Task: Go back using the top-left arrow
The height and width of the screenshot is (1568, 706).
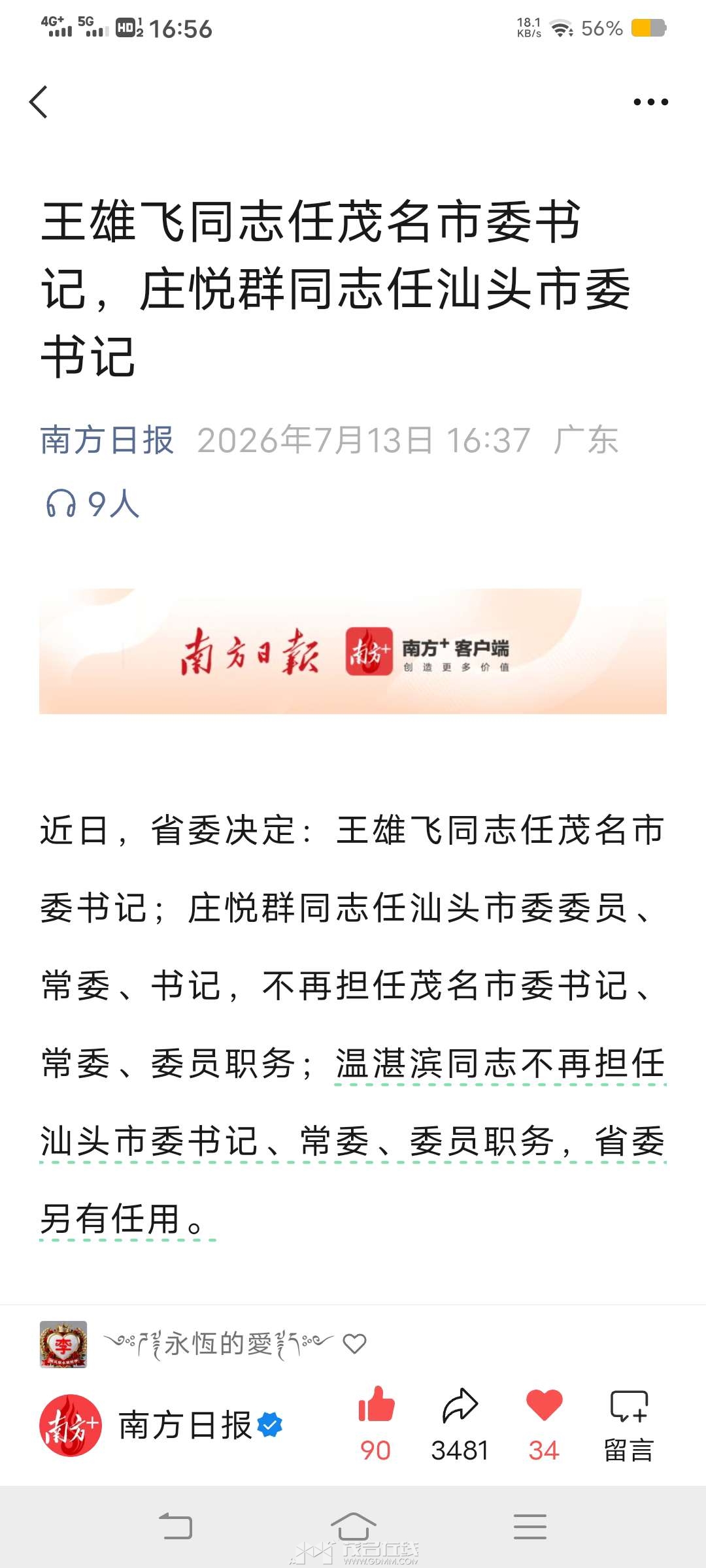Action: click(x=39, y=102)
